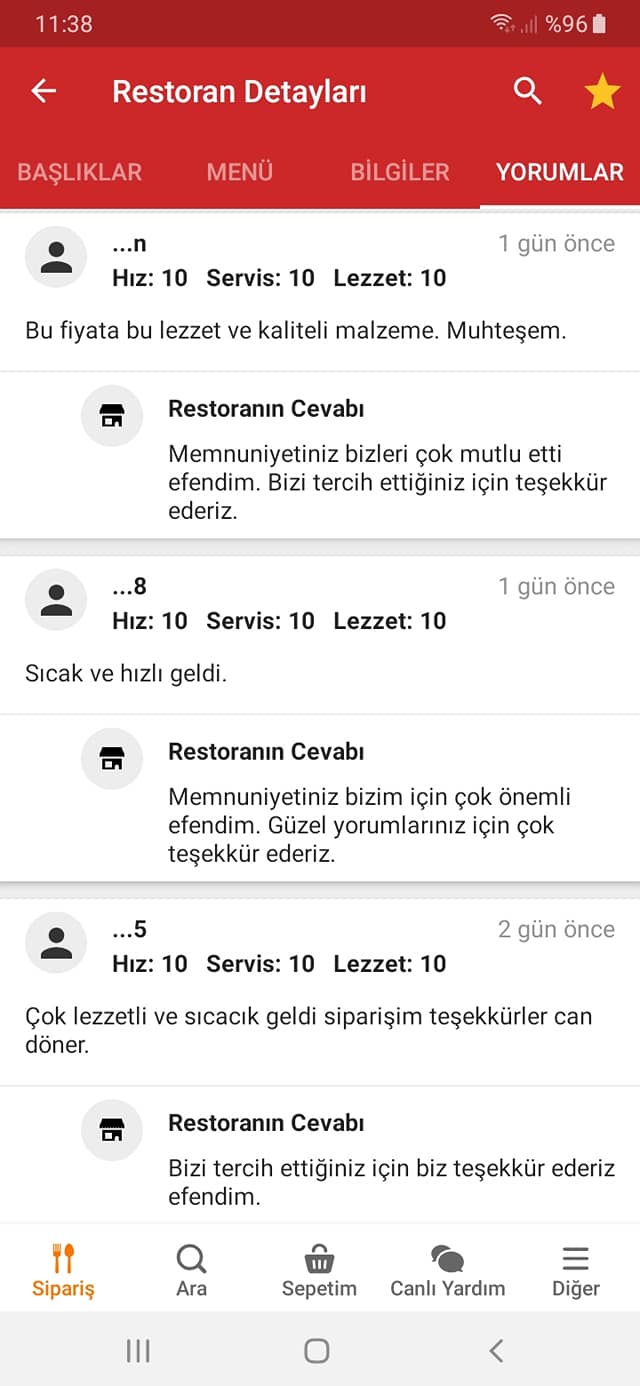This screenshot has height=1386, width=640.
Task: Open the Diğer menu tab
Action: click(576, 1270)
